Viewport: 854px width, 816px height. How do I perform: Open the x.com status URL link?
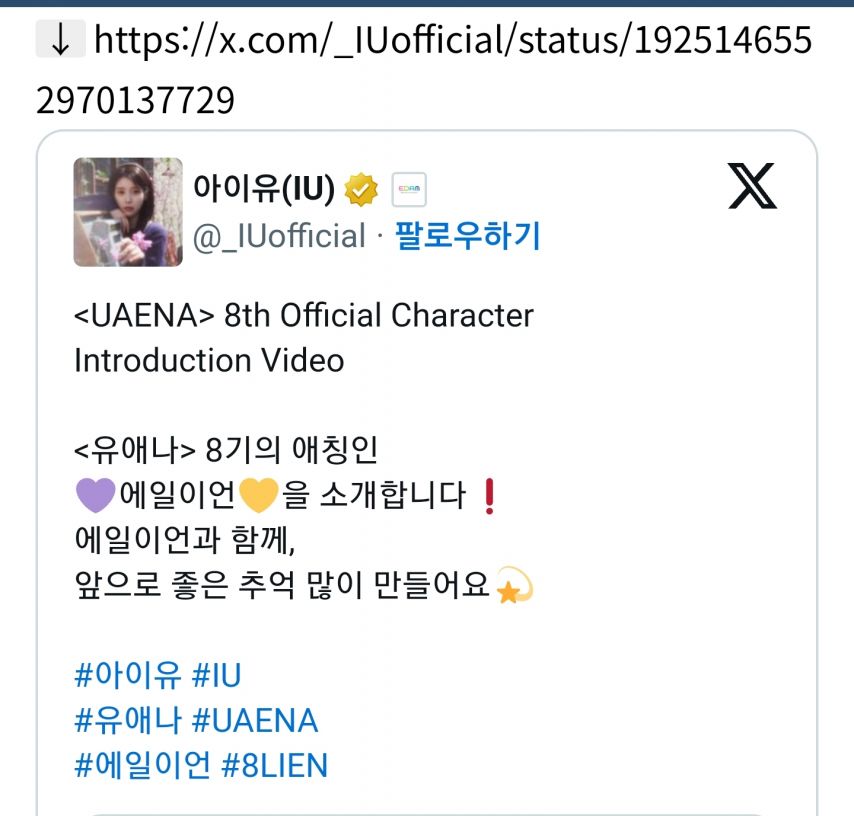[x=450, y=42]
